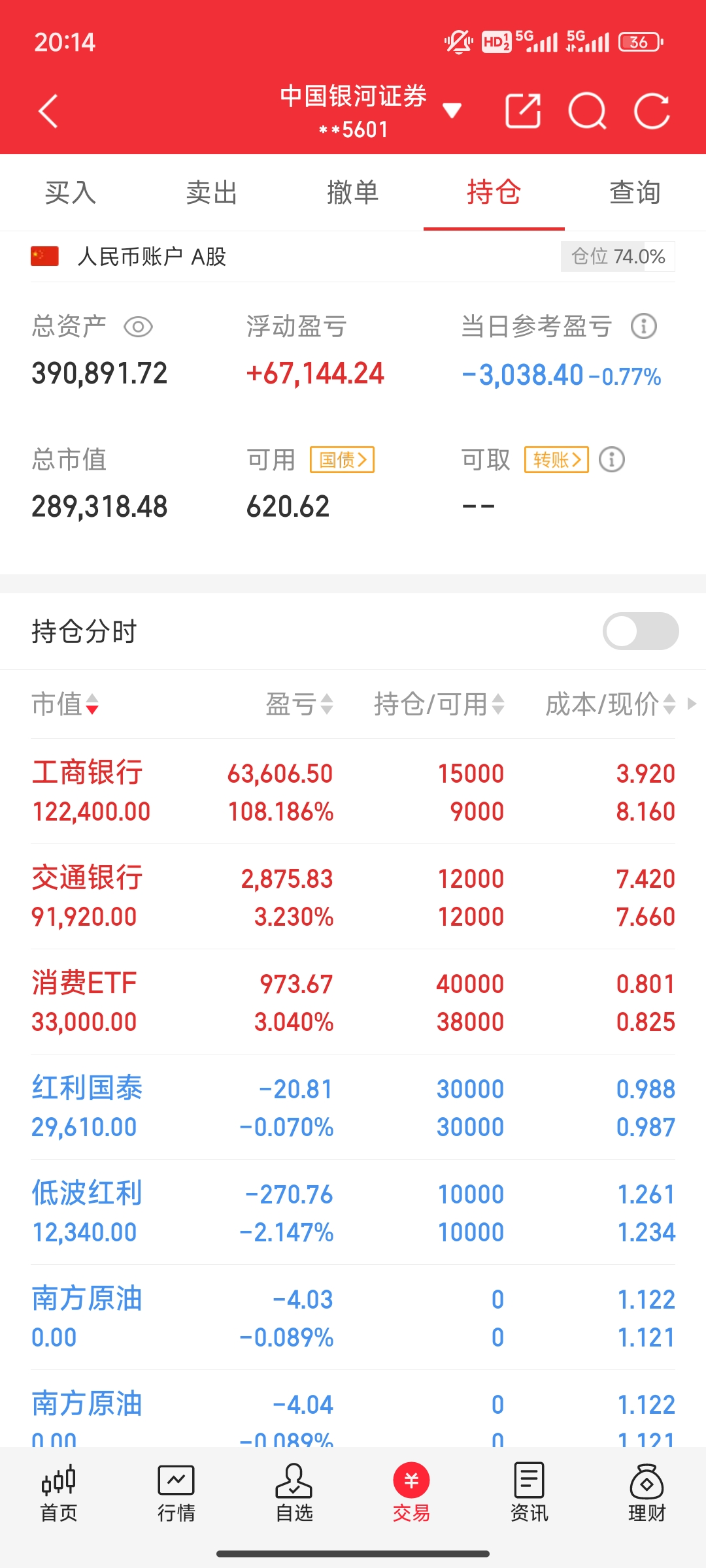This screenshot has width=706, height=1568.
Task: Switch to the 买入 tab
Action: click(x=71, y=193)
